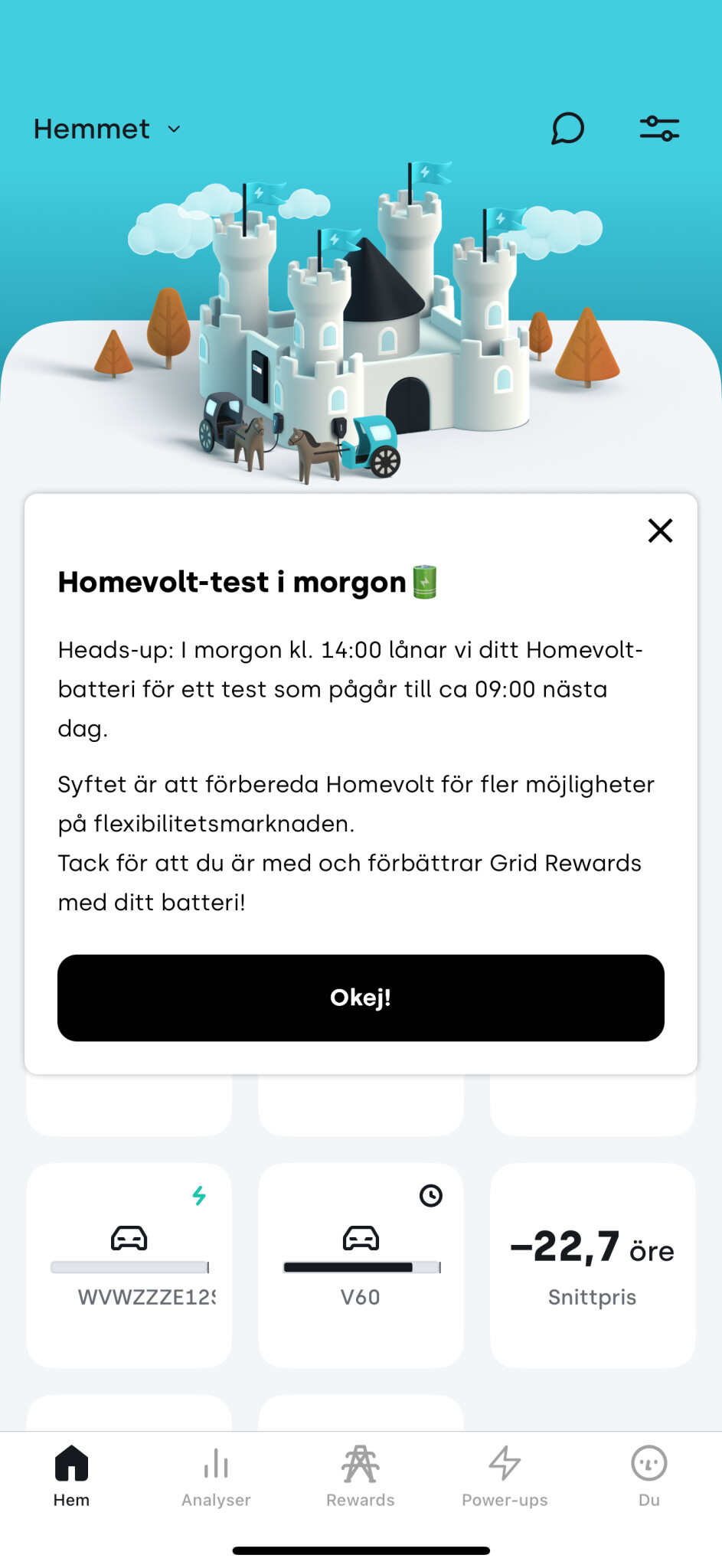722x1568 pixels.
Task: Open the WVWZZZE12 car card
Action: click(x=129, y=1265)
